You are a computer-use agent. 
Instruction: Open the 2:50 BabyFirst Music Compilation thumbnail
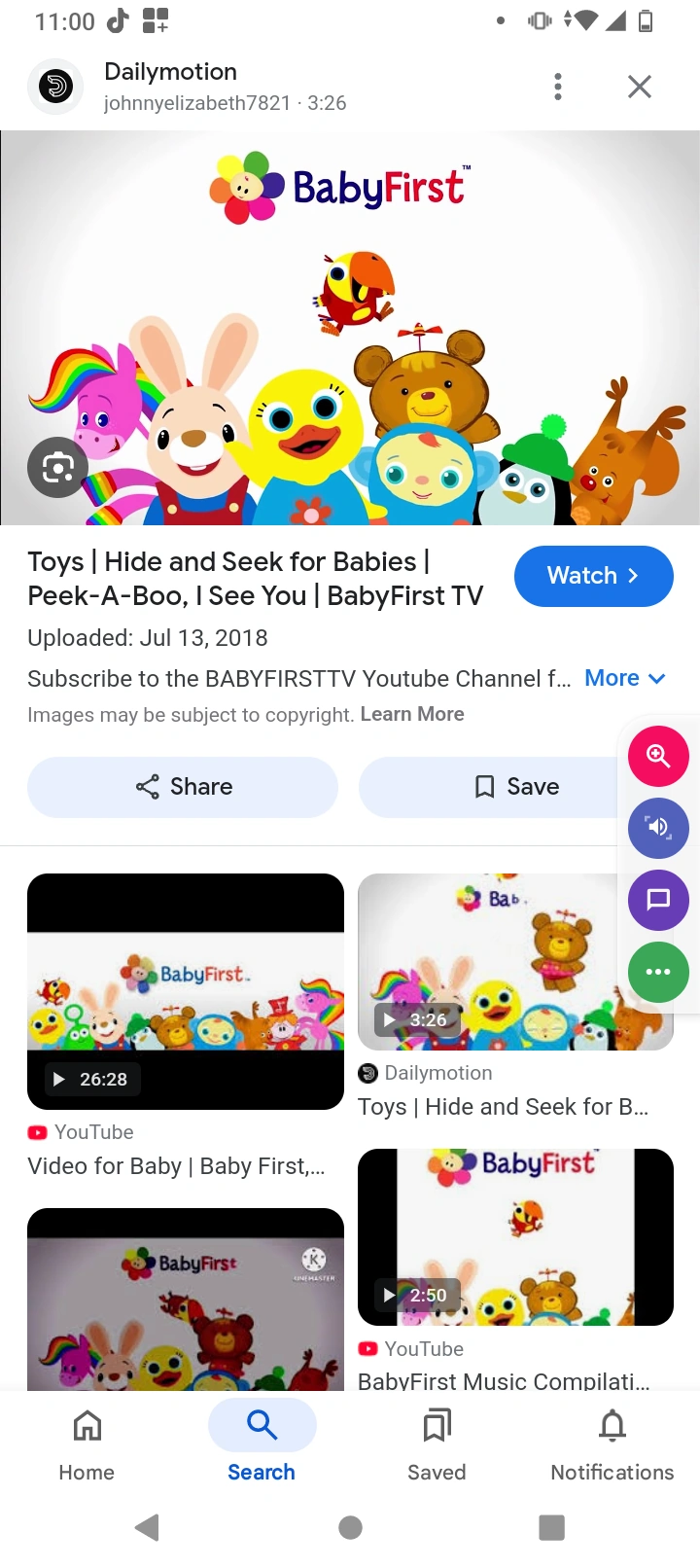coord(515,1236)
